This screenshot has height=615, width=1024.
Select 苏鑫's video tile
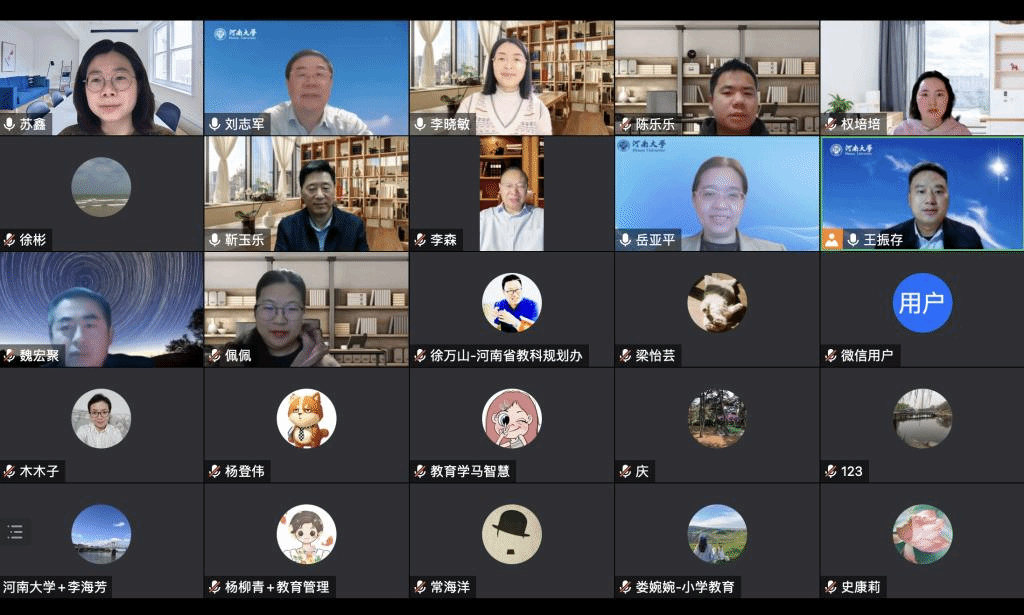click(101, 78)
